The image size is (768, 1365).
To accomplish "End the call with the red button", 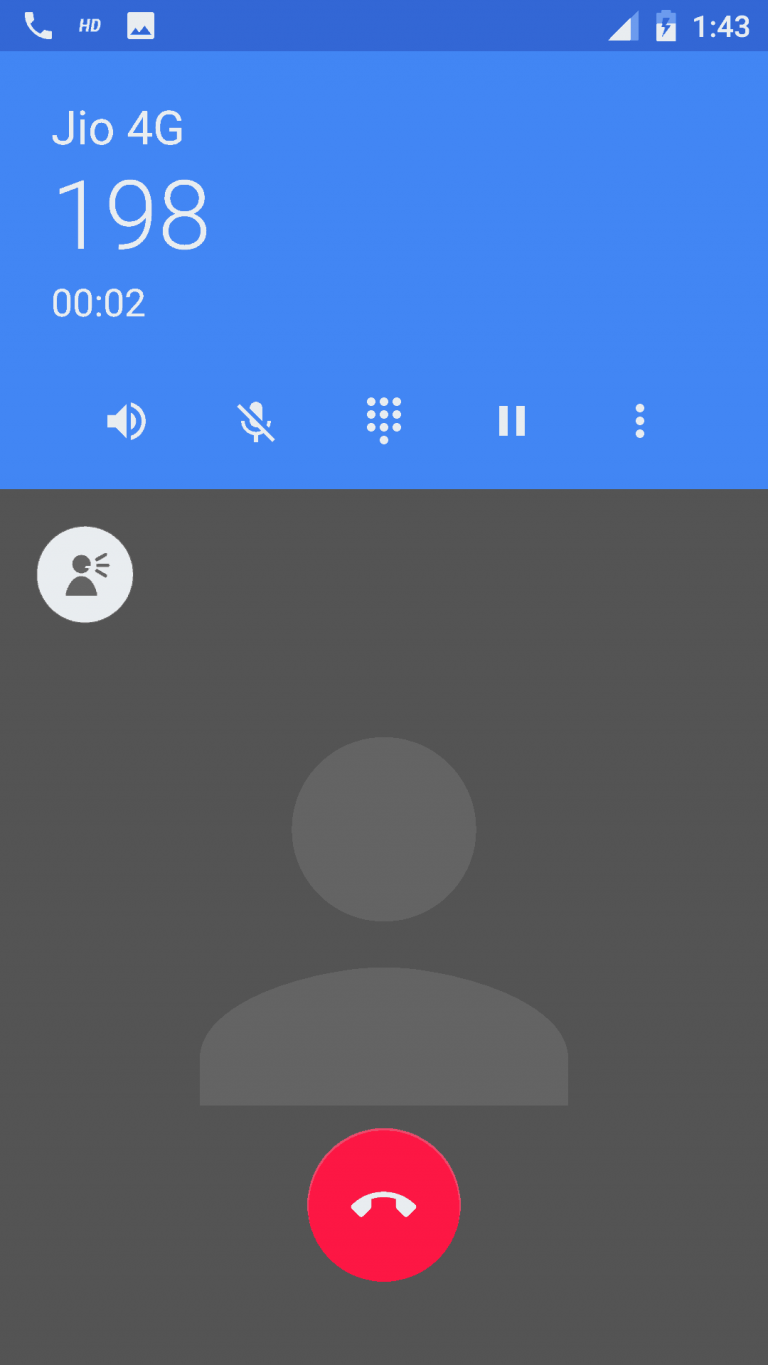I will click(384, 1205).
